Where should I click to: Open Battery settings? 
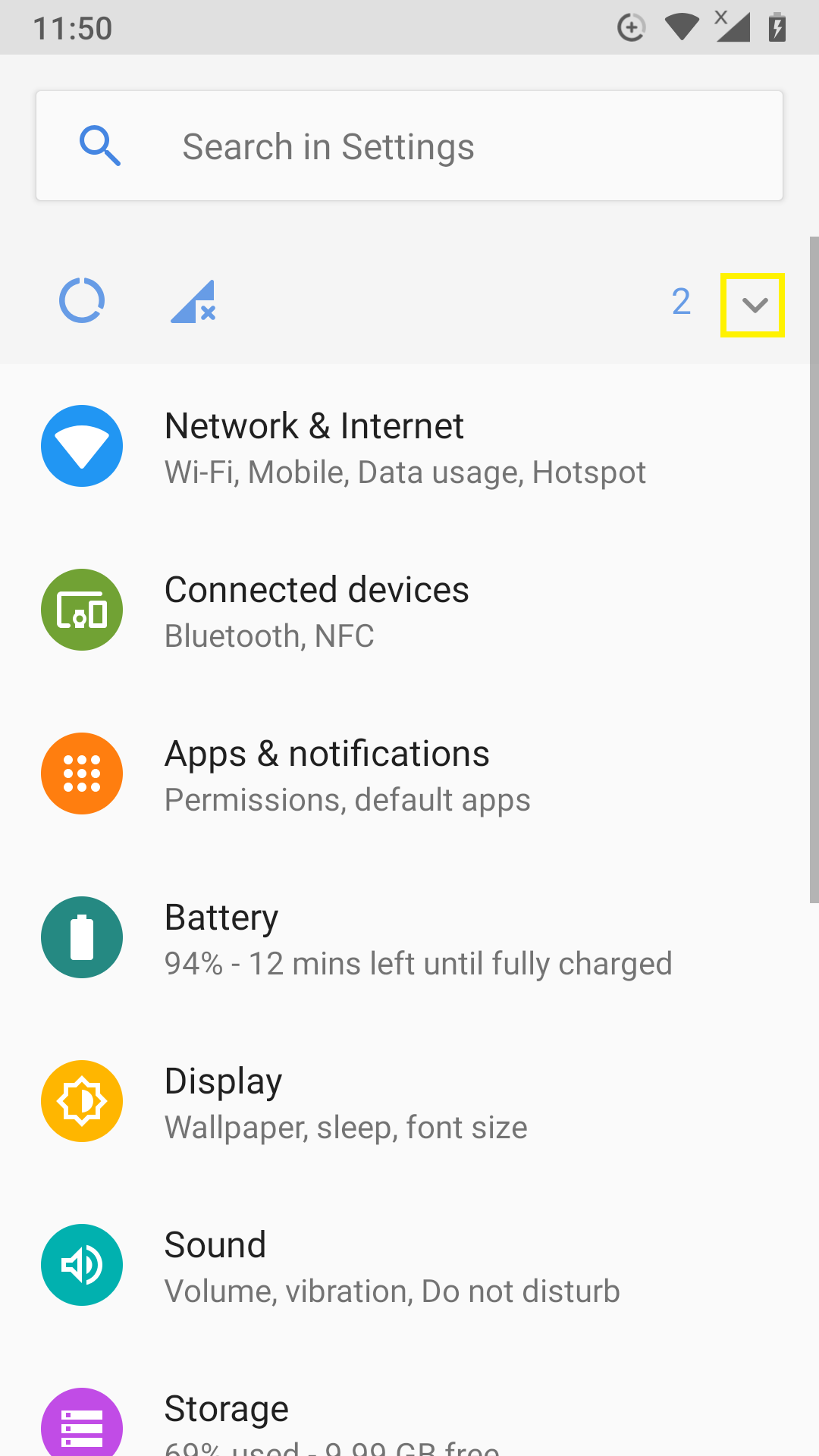tap(409, 937)
